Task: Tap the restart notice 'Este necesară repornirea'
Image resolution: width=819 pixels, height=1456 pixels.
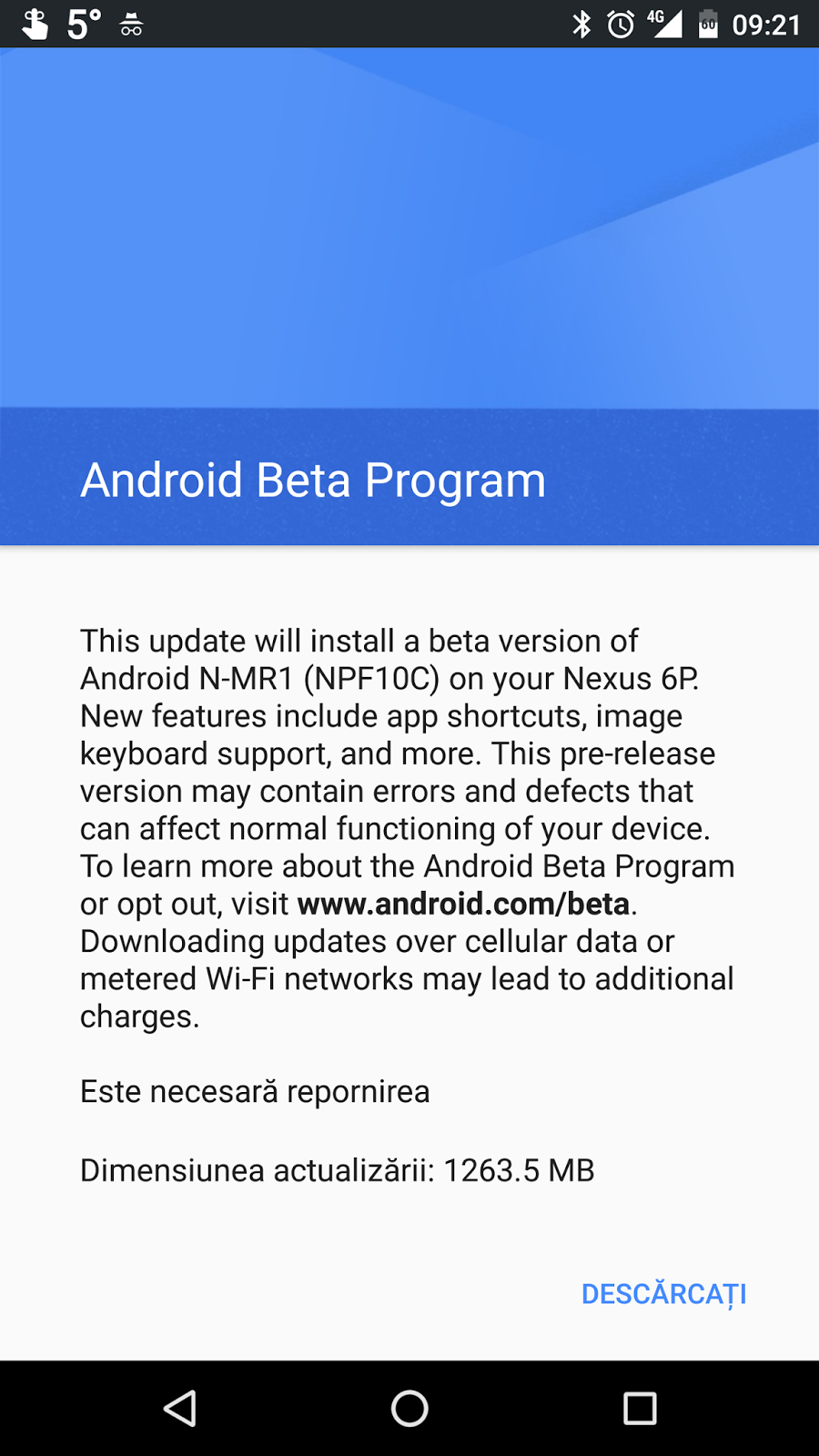Action: [x=255, y=1090]
